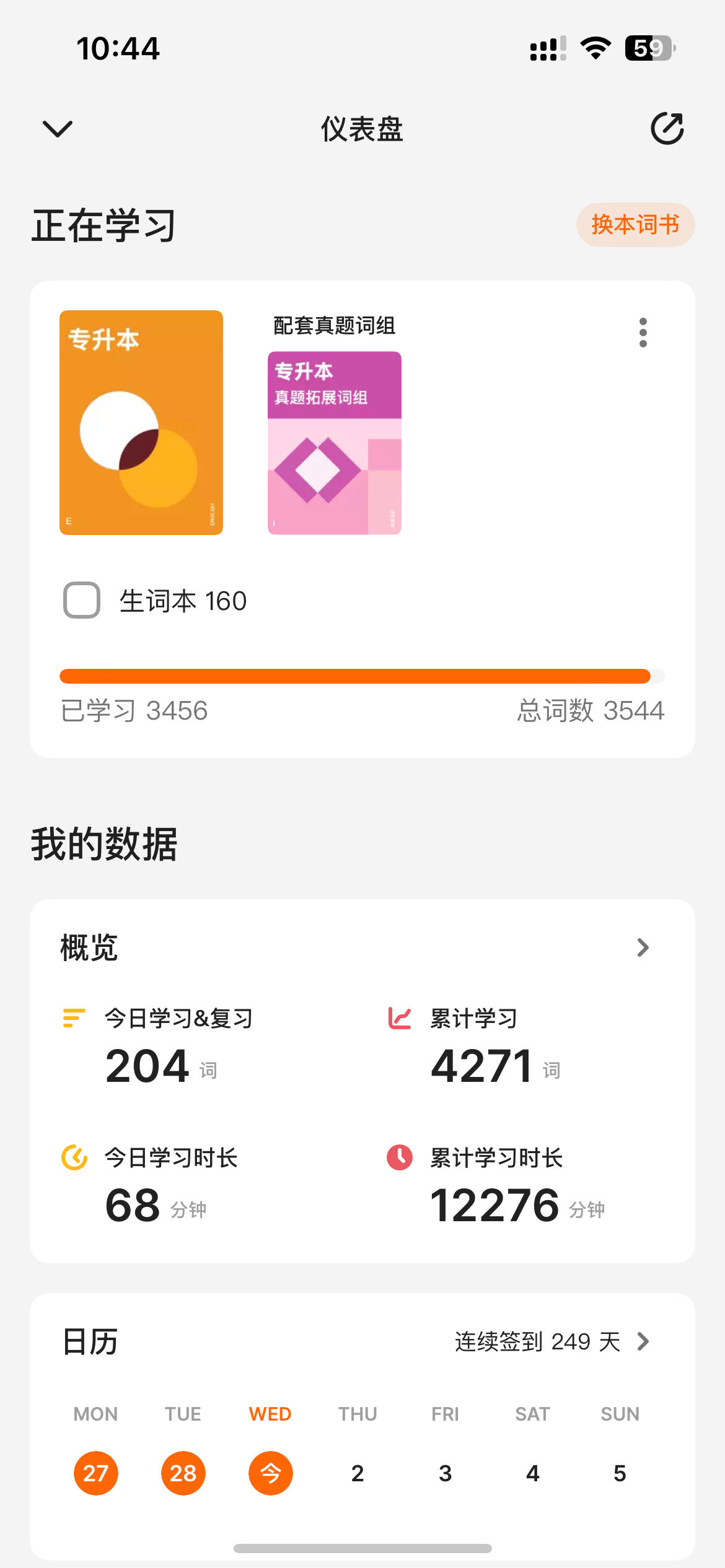Image resolution: width=725 pixels, height=1568 pixels.
Task: Check the 生词本 160 checkbox
Action: (82, 600)
